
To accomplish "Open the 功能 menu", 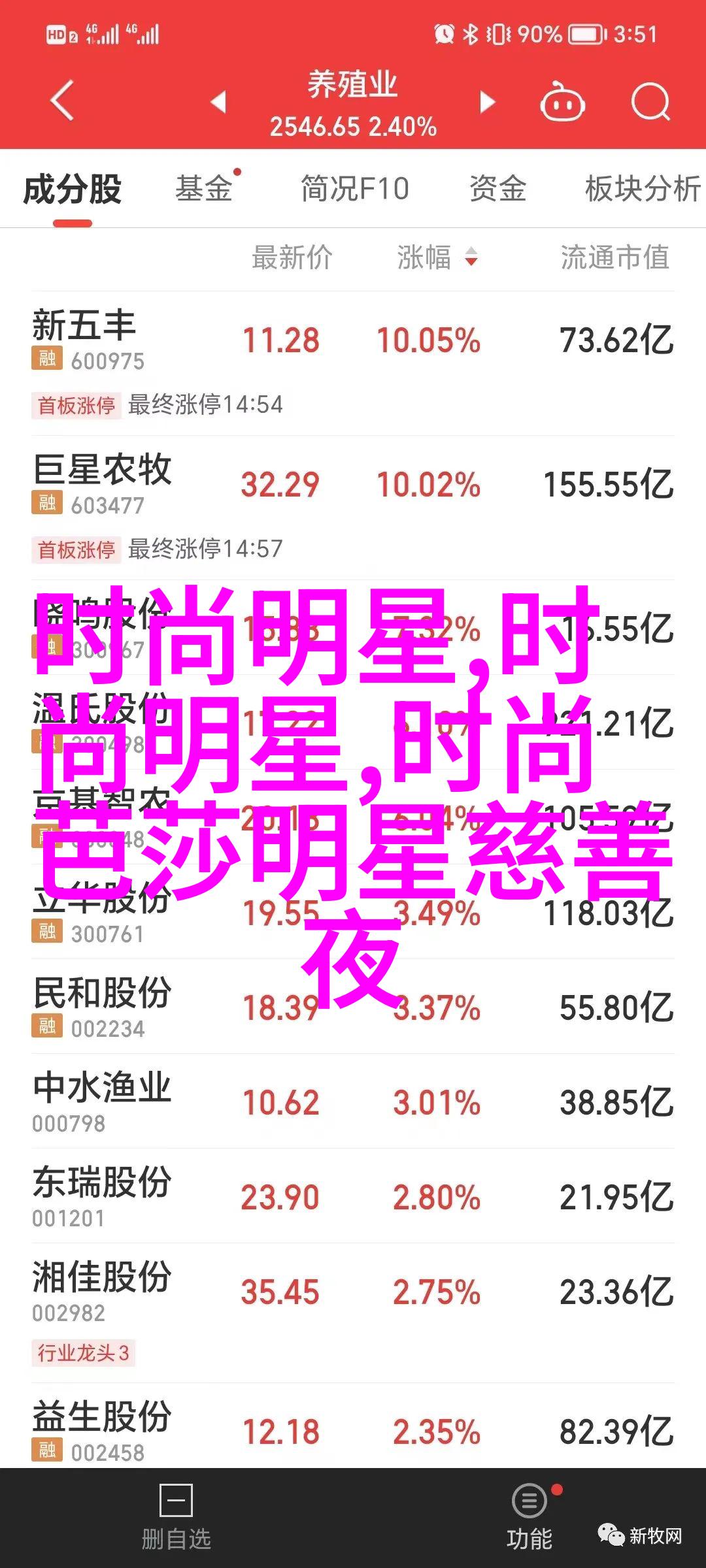I will click(529, 1518).
